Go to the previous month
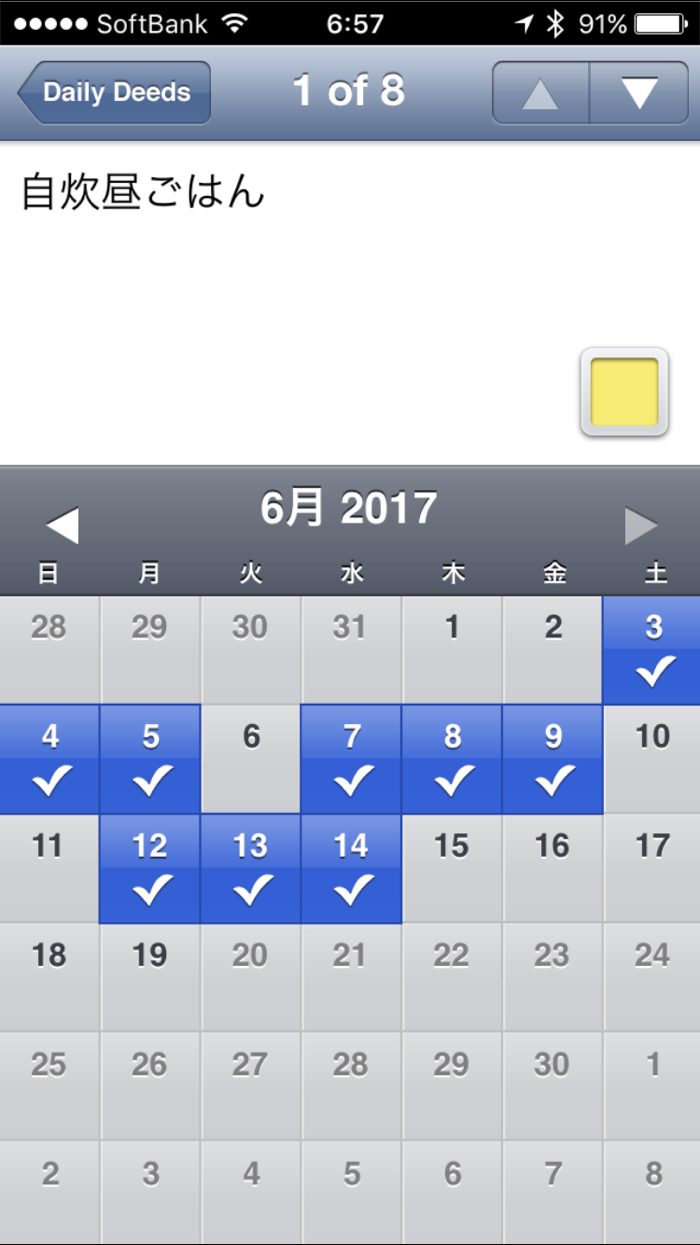This screenshot has width=700, height=1245. 62,525
